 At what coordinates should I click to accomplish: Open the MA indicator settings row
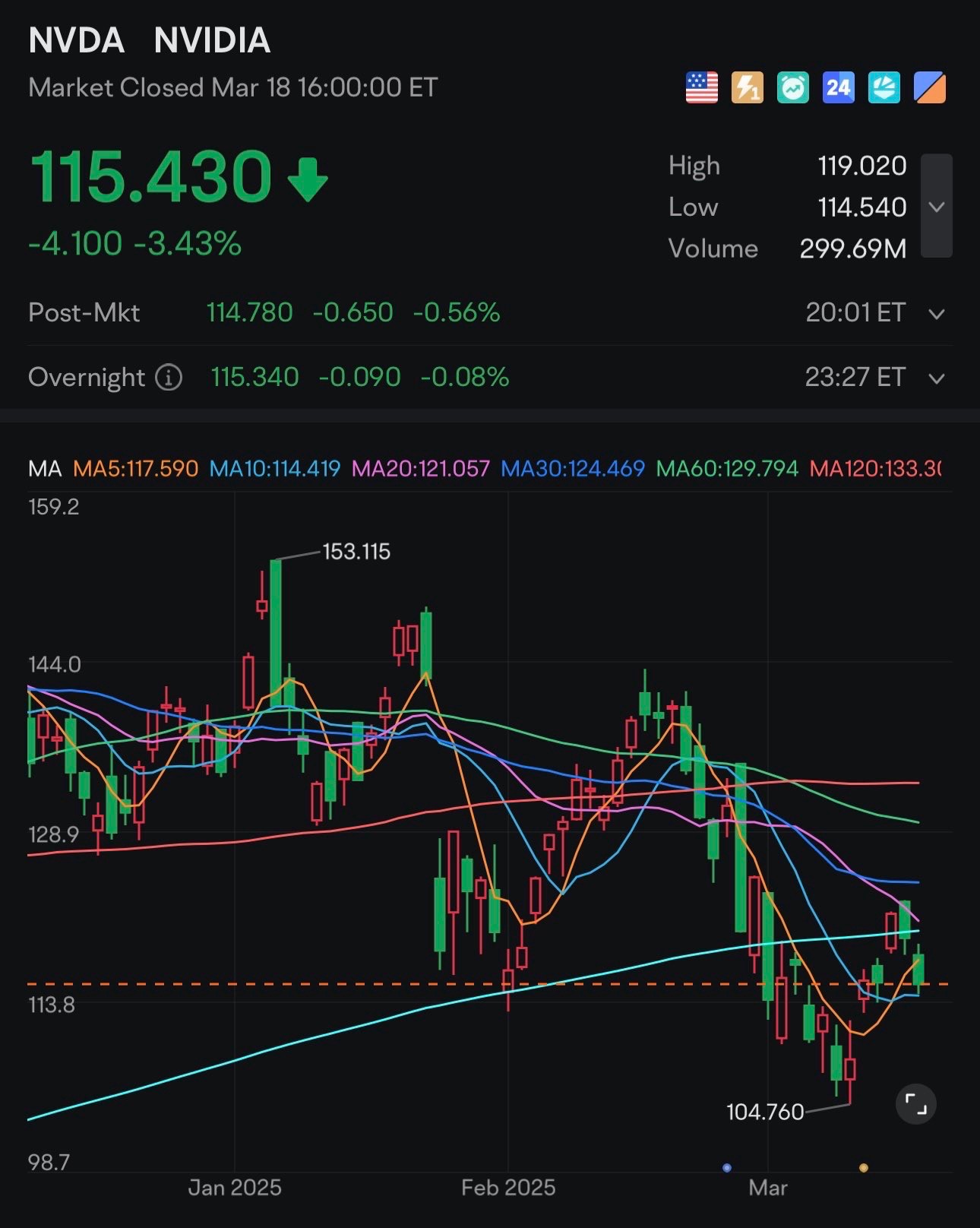pyautogui.click(x=485, y=468)
